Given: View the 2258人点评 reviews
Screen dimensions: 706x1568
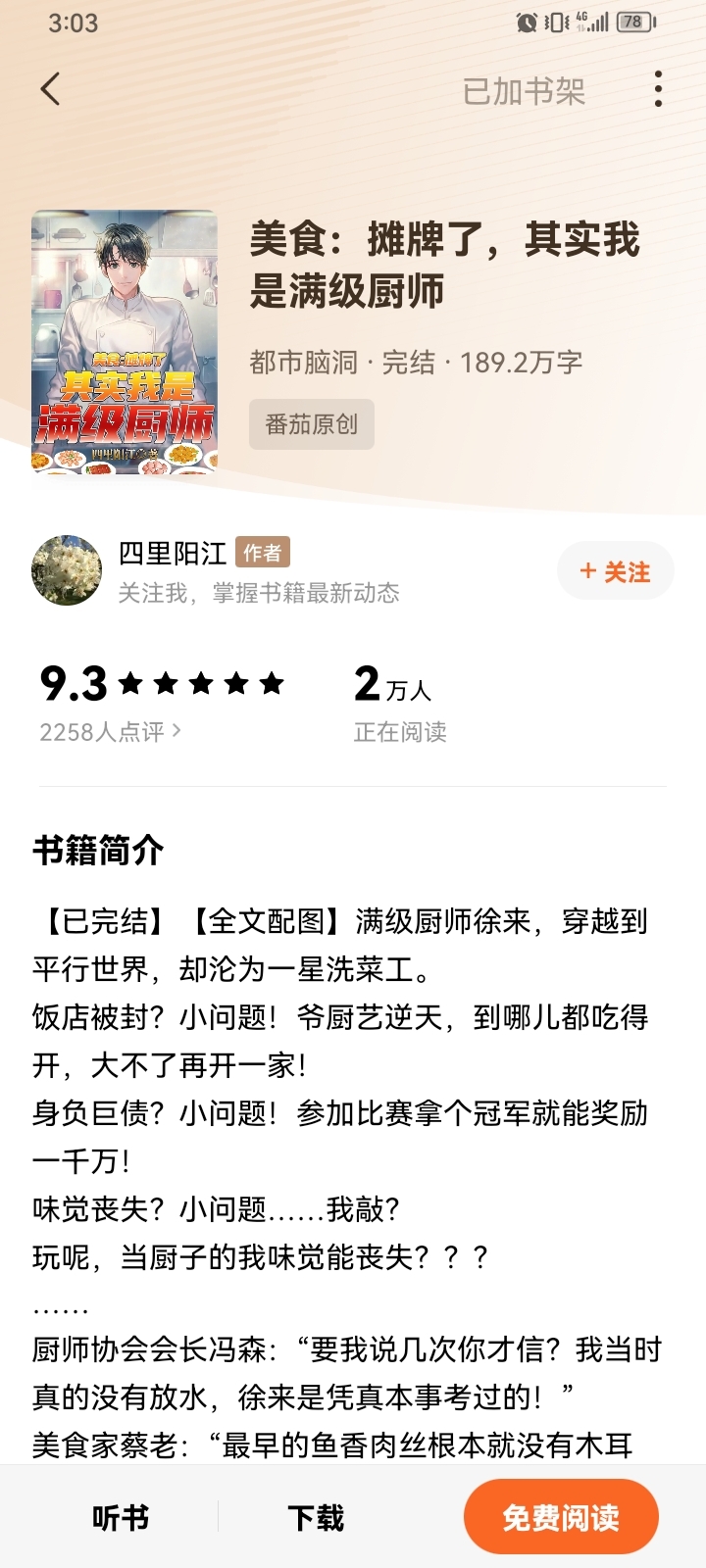Looking at the screenshot, I should (x=110, y=732).
